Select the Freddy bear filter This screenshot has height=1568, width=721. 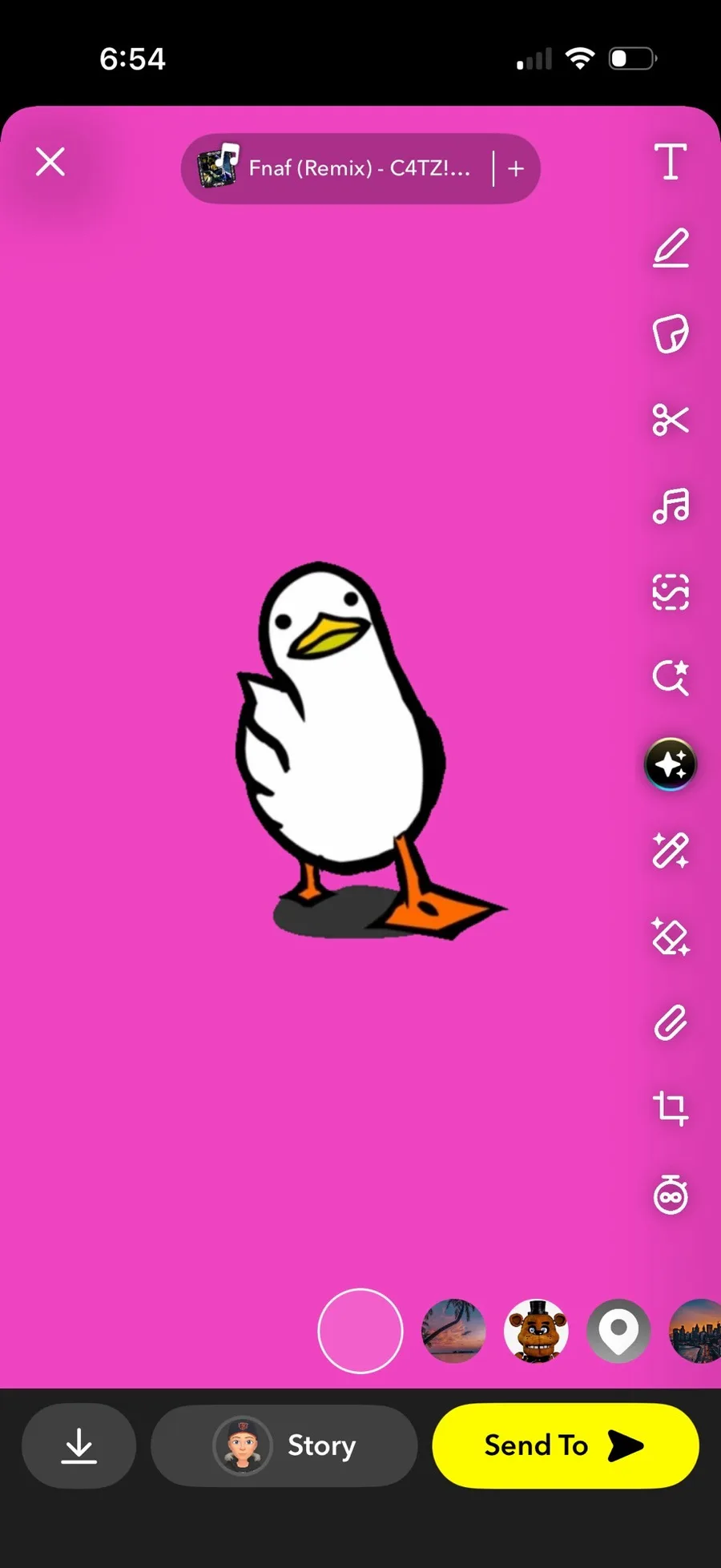[x=536, y=1331]
